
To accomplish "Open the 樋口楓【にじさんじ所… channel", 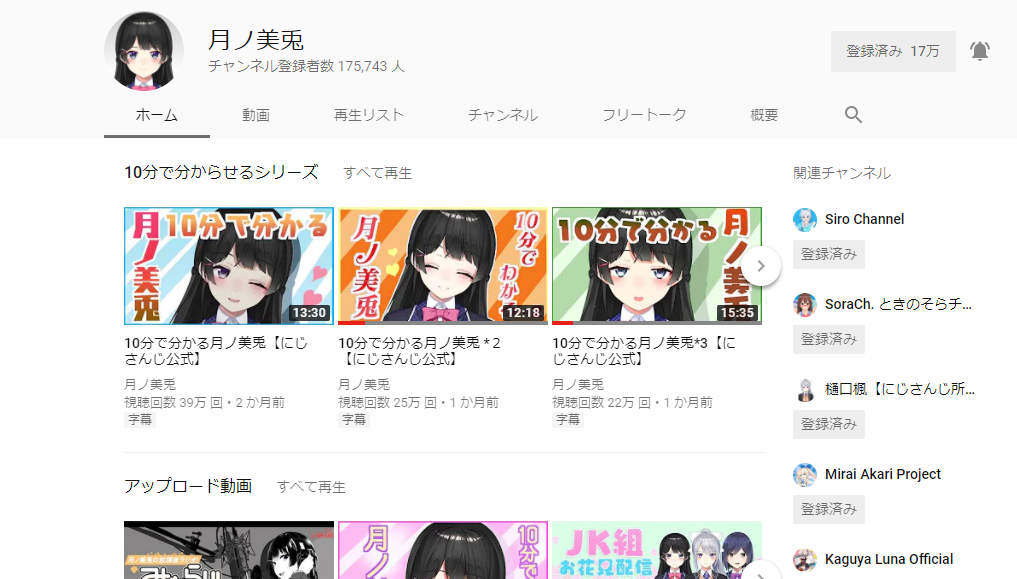I will tap(898, 389).
